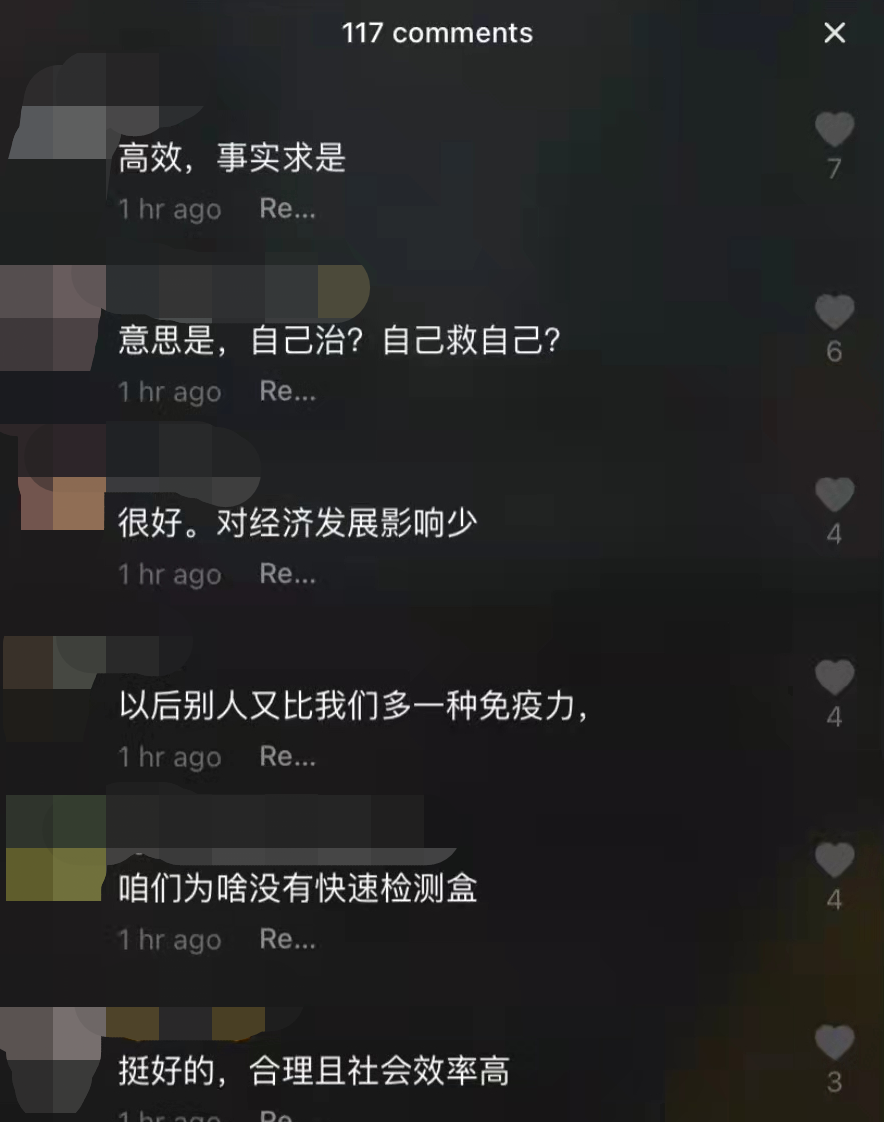
Task: Reply to the comment "很好。对经济发展影响少"
Action: click(287, 574)
